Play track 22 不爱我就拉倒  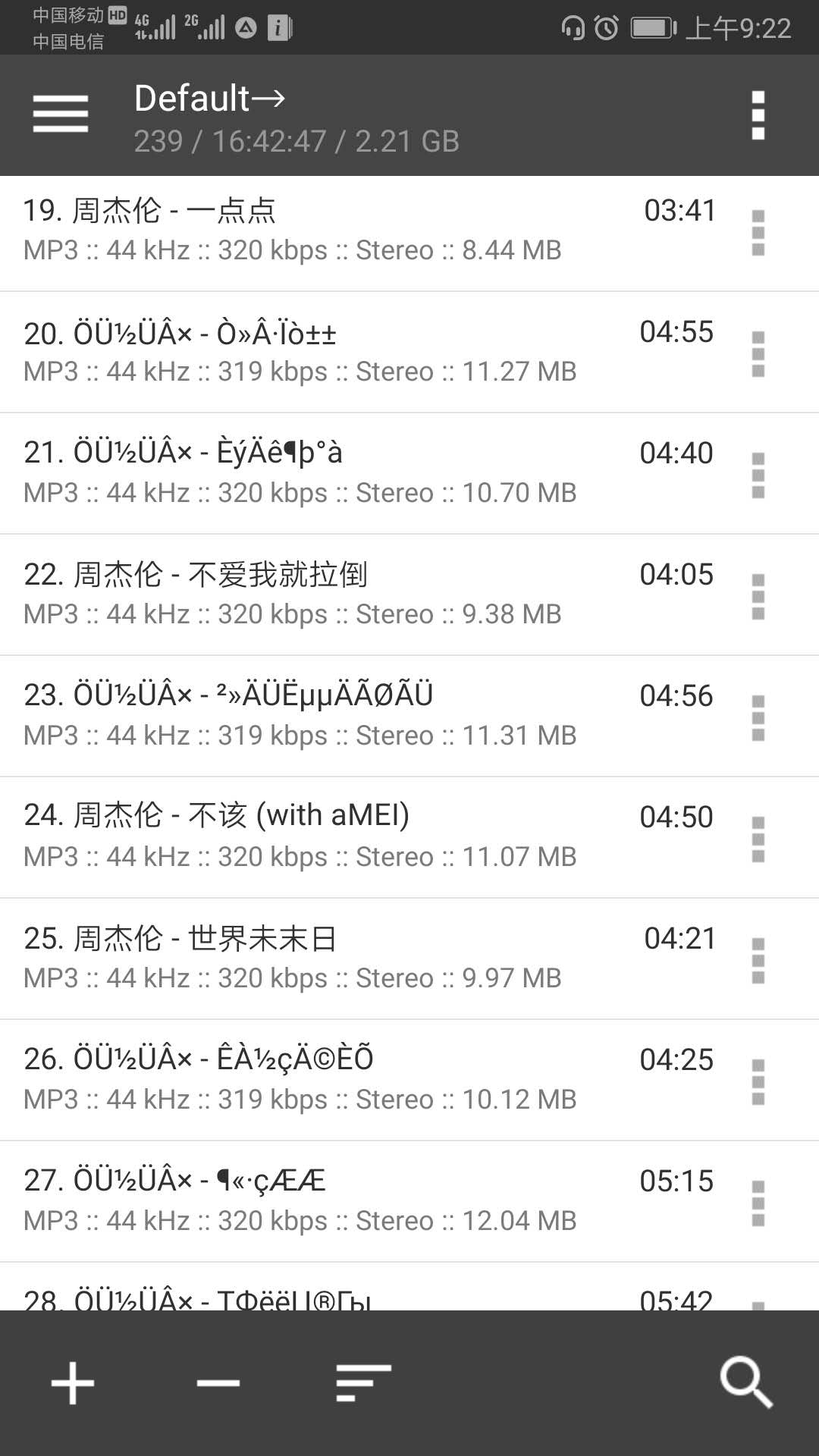point(303,593)
